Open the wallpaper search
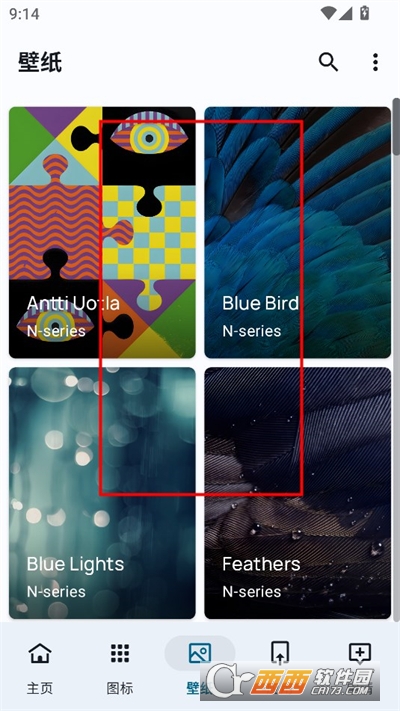This screenshot has width=400, height=711. point(328,62)
